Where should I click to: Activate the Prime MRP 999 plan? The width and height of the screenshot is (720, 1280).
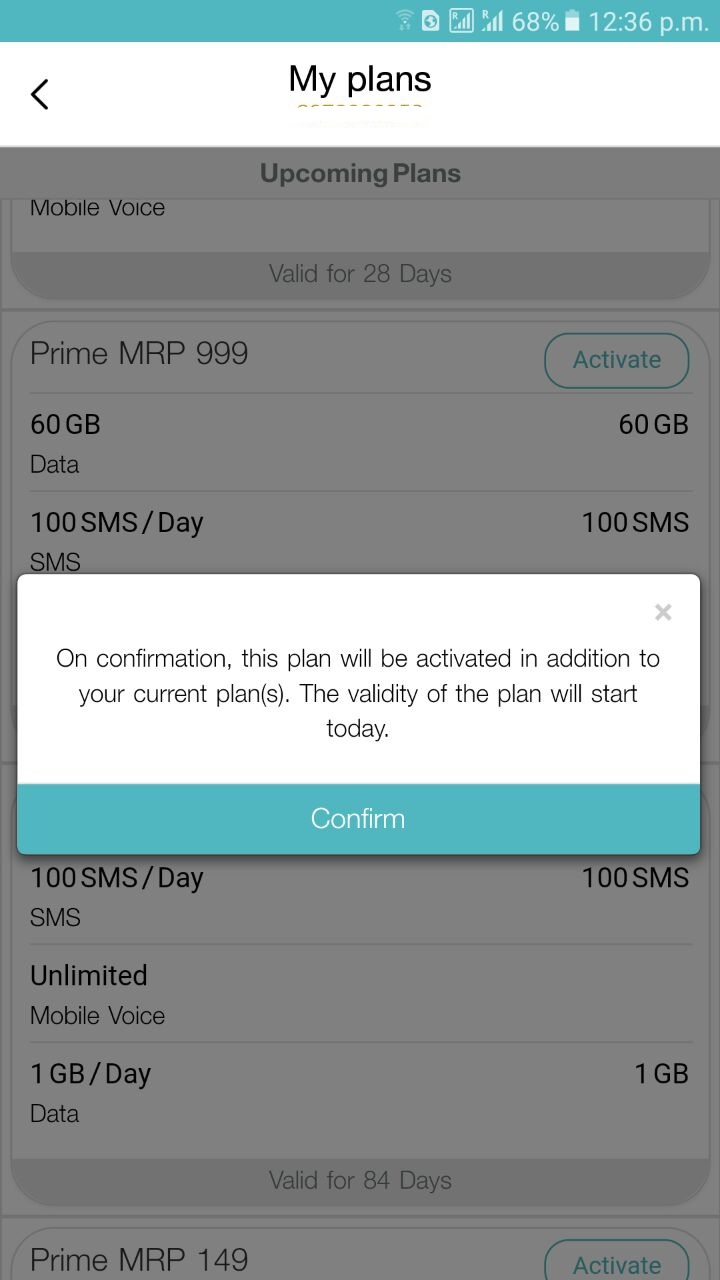[x=616, y=360]
